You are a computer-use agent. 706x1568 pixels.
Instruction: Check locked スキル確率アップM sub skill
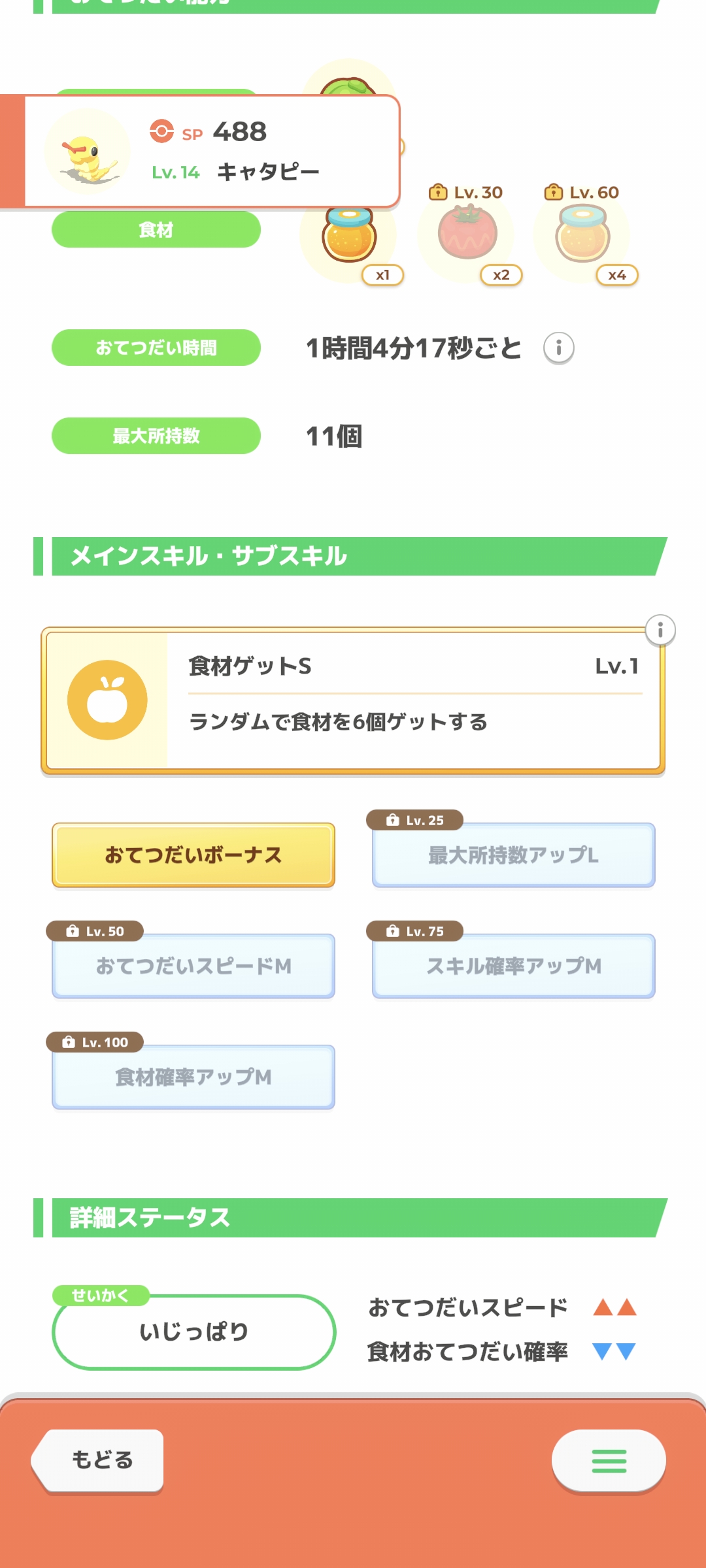[x=514, y=966]
